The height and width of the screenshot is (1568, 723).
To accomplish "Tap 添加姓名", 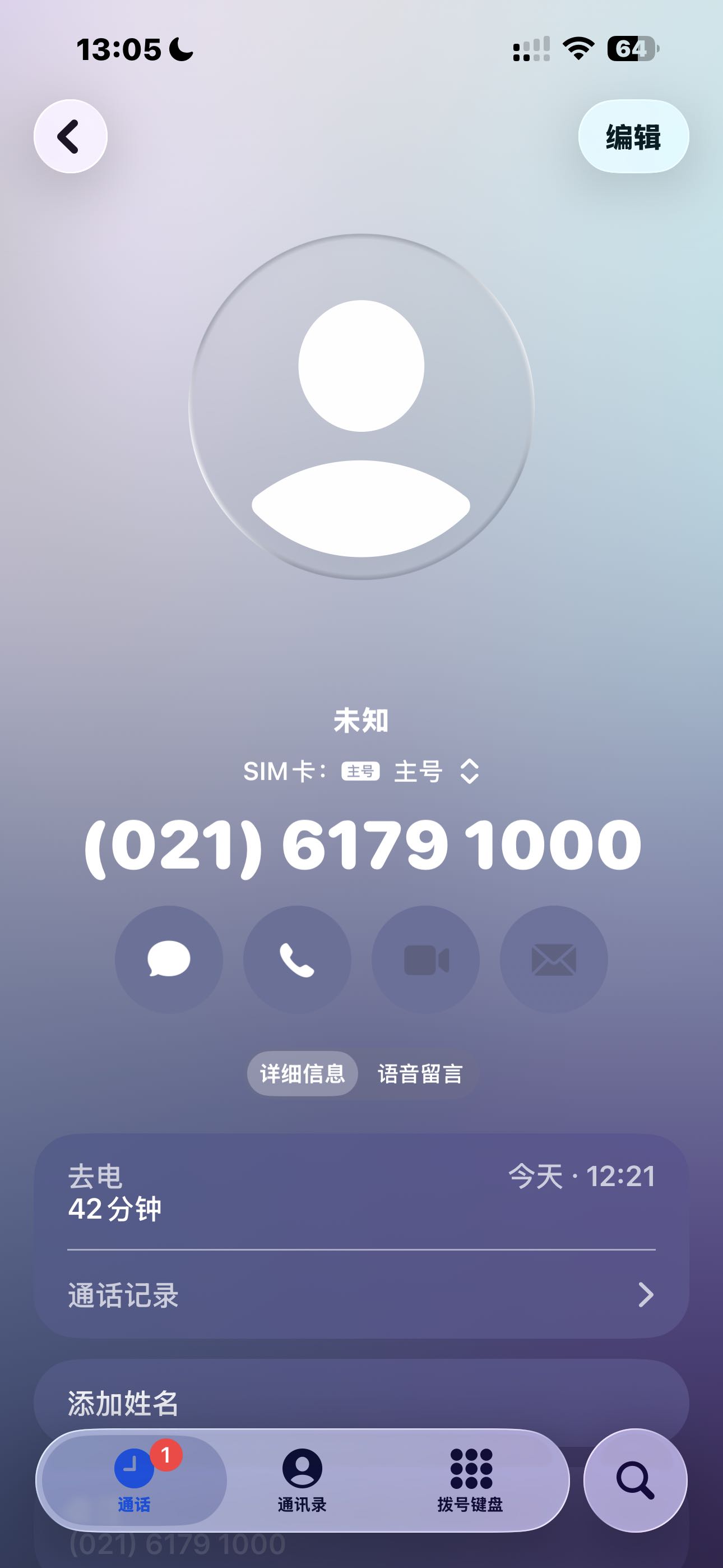I will [x=361, y=1404].
